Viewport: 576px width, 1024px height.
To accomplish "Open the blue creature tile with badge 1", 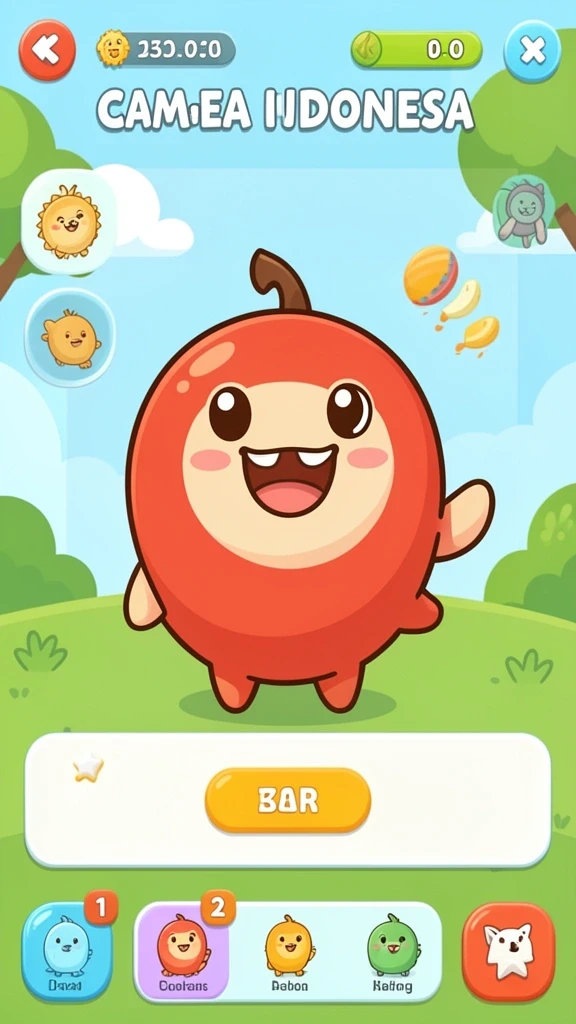I will (67, 952).
